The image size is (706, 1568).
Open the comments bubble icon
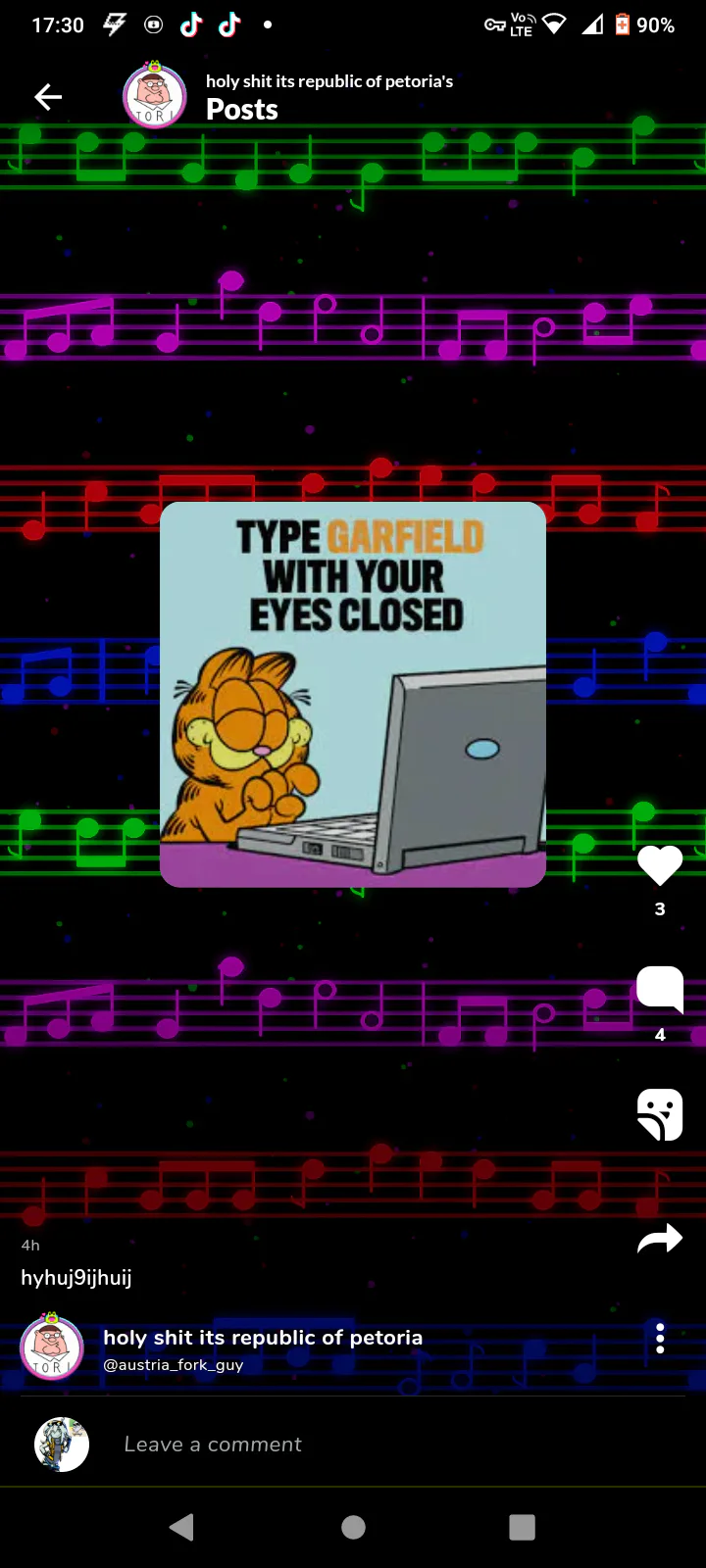(x=660, y=990)
